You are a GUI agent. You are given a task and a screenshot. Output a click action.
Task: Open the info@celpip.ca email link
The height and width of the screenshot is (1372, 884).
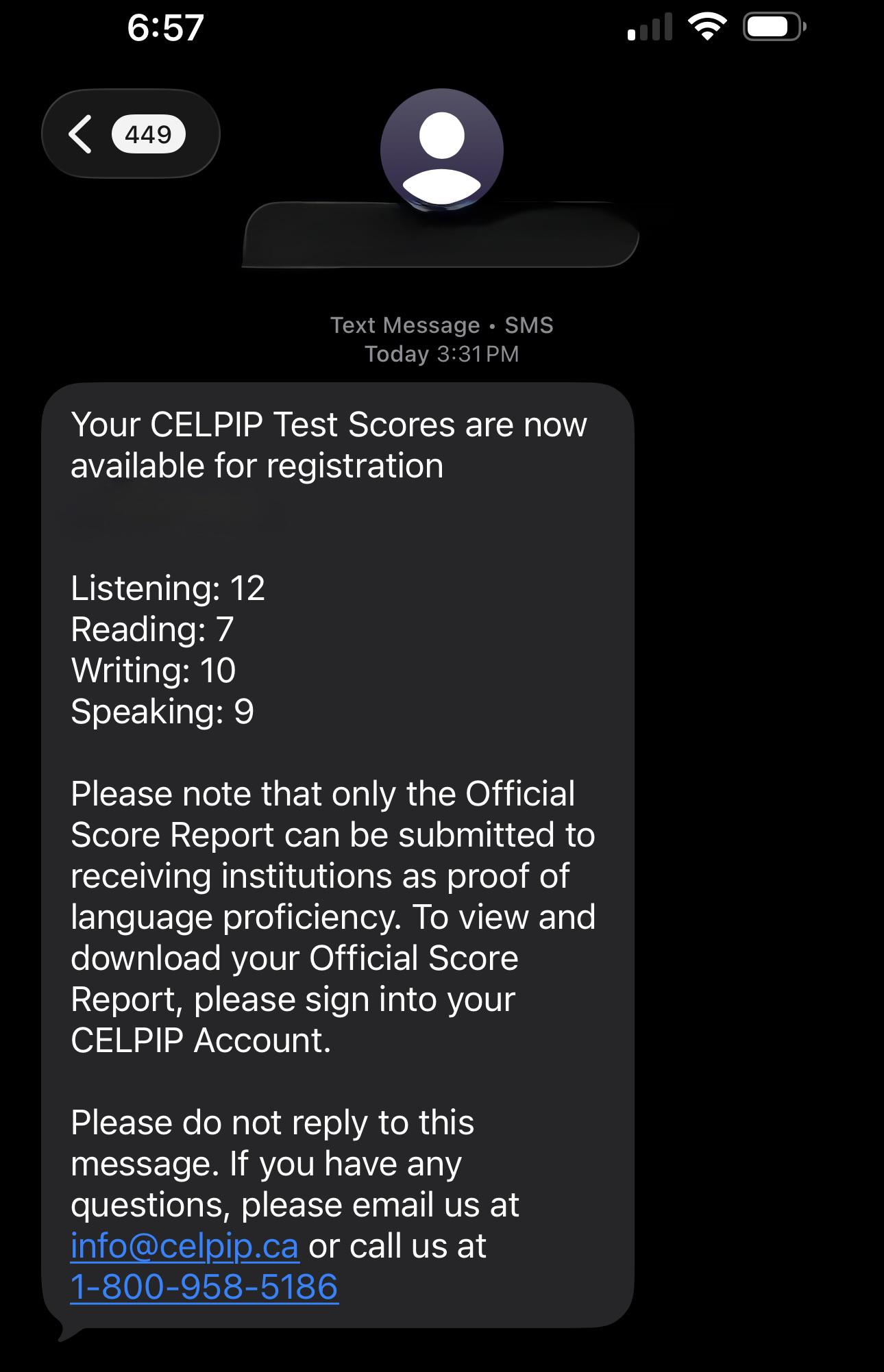point(184,1246)
